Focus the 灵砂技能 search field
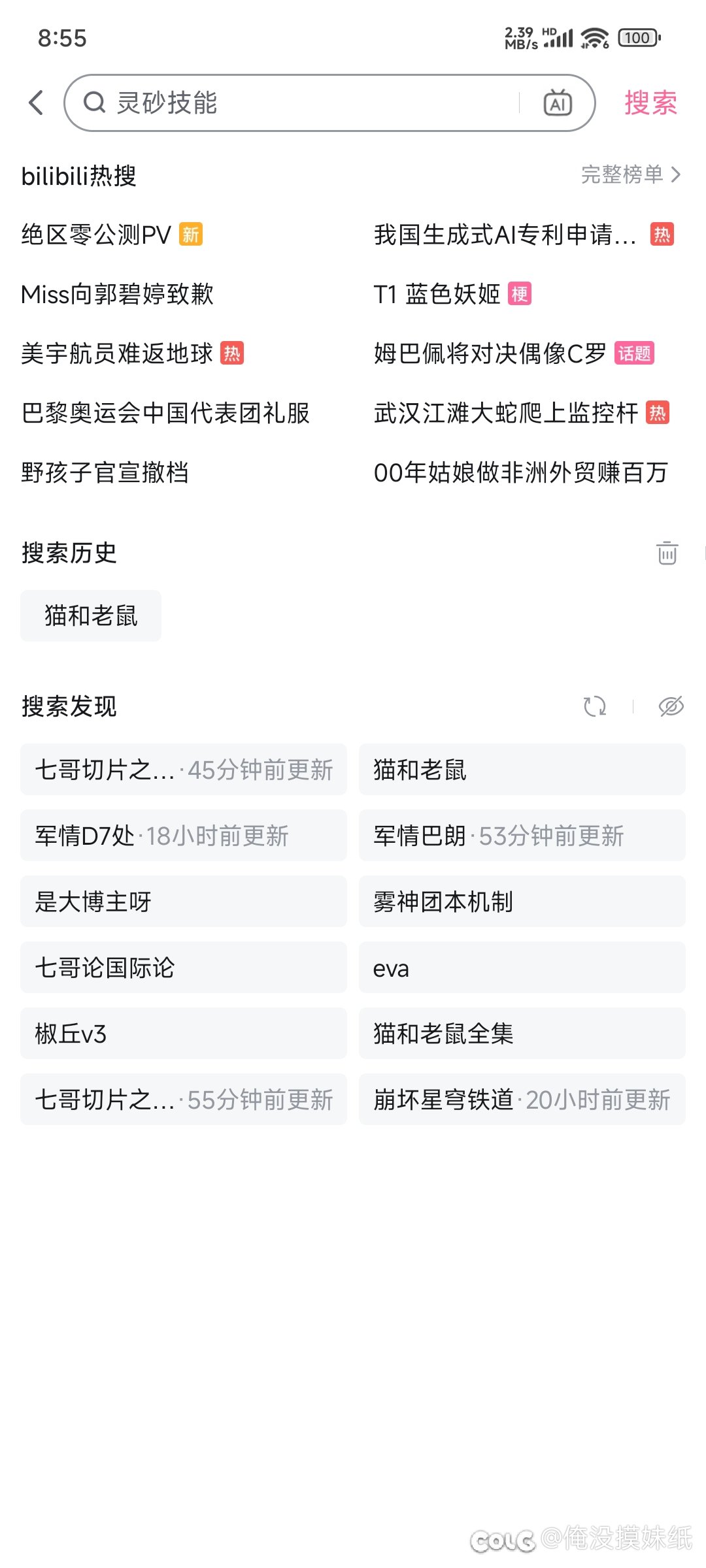706x1568 pixels. pyautogui.click(x=301, y=103)
